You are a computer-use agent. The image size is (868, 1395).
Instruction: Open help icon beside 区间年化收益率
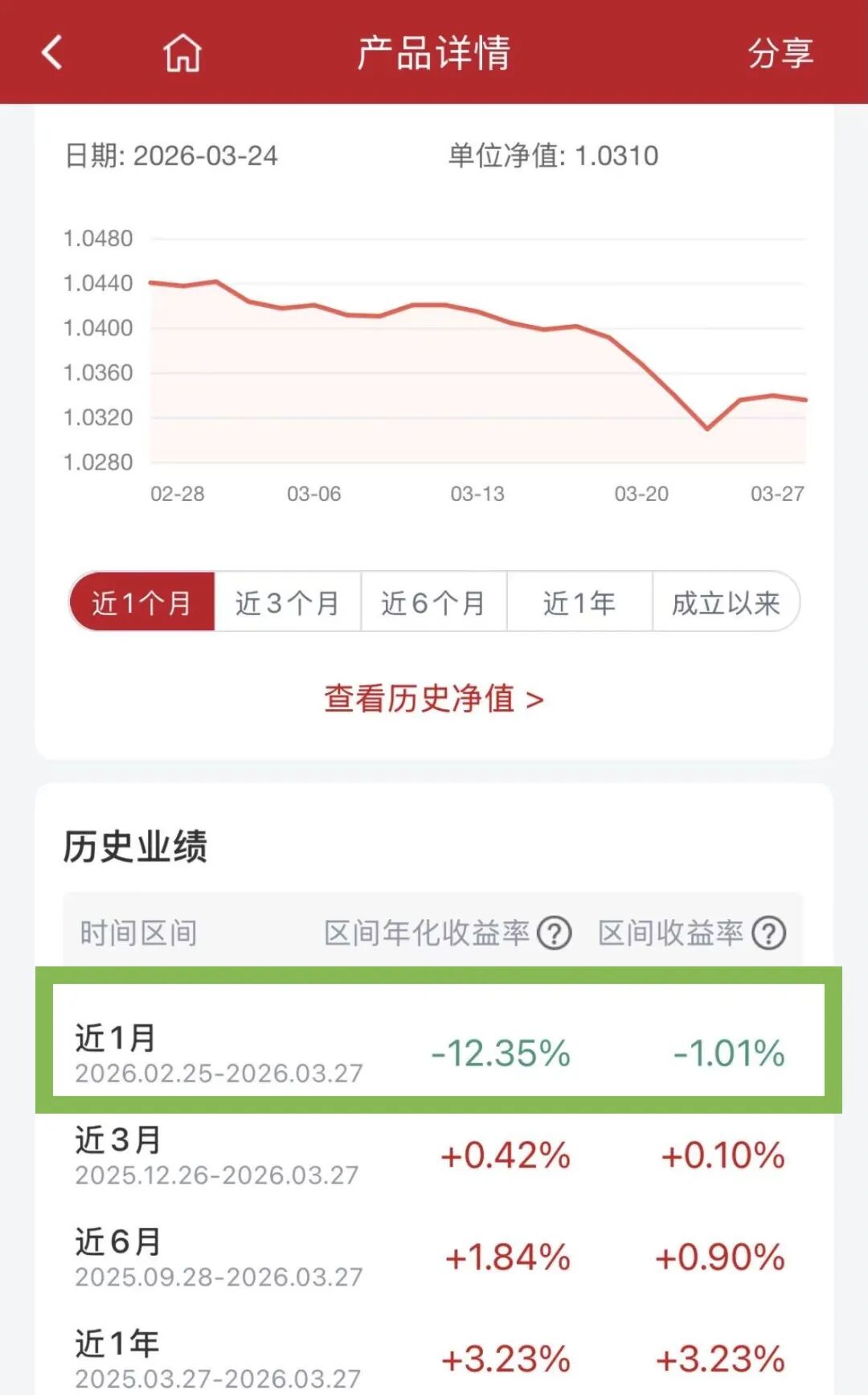pyautogui.click(x=554, y=933)
